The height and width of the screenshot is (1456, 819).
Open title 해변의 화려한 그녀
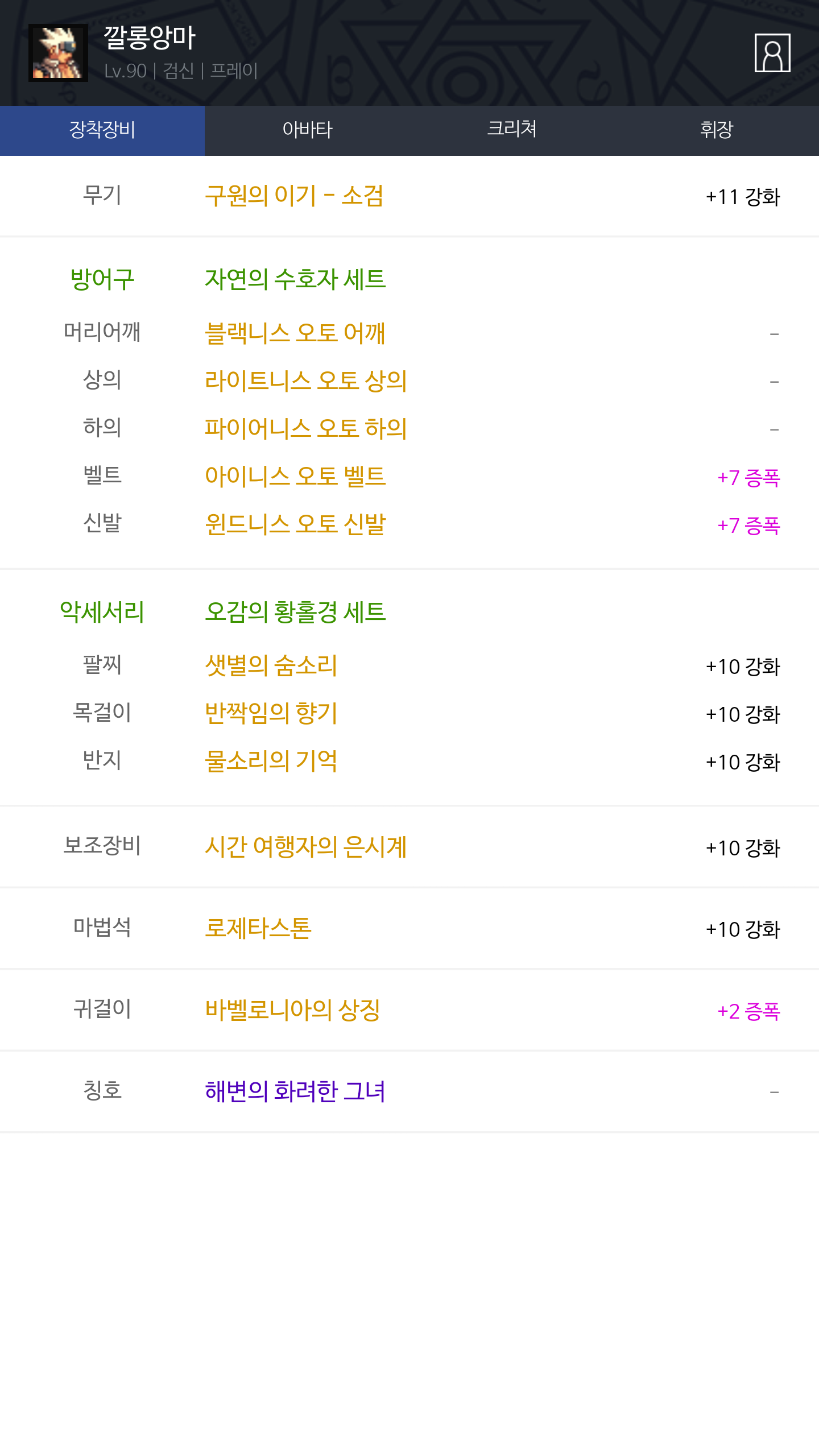click(295, 1091)
